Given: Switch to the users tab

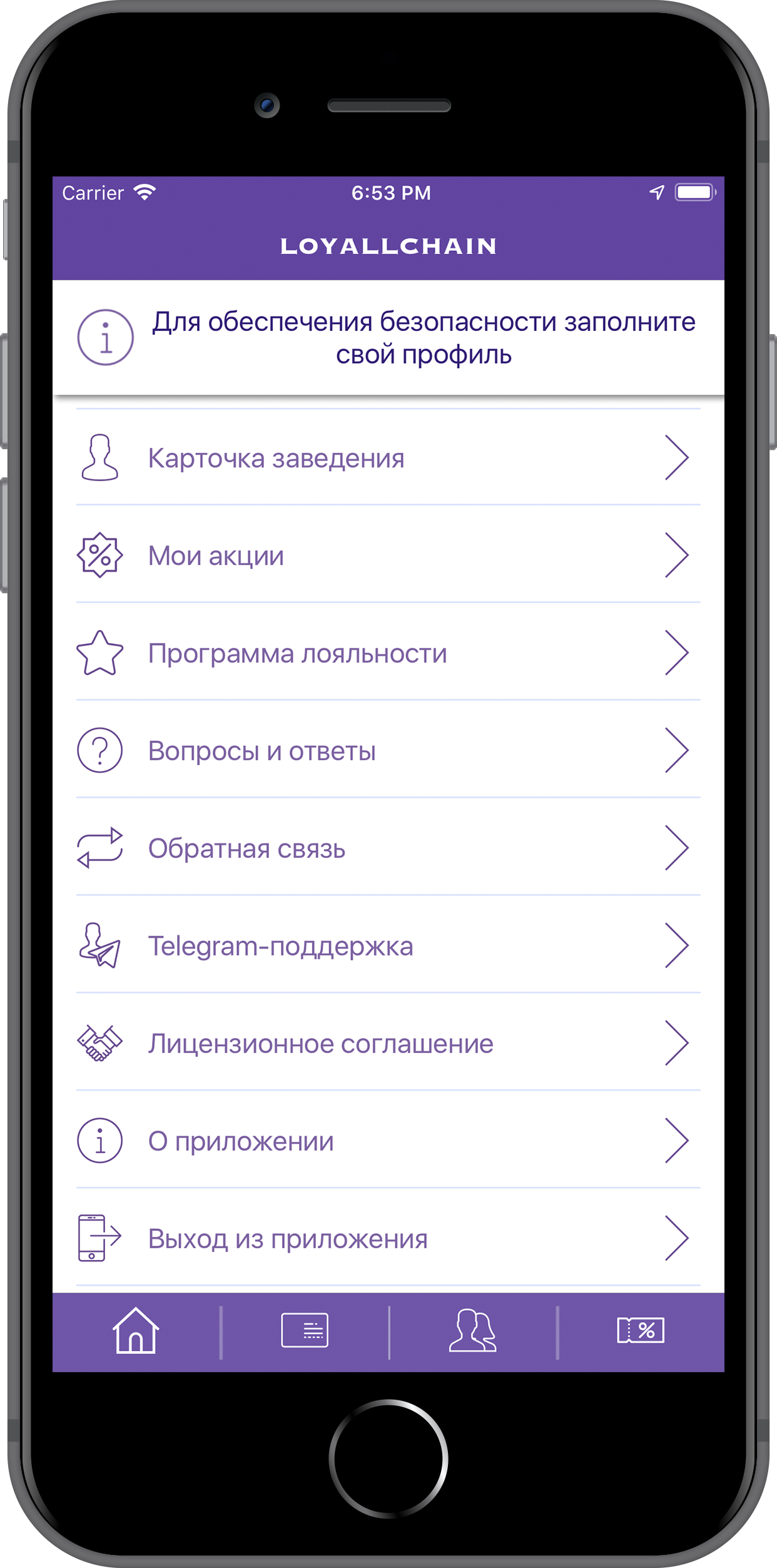Looking at the screenshot, I should (x=473, y=1331).
